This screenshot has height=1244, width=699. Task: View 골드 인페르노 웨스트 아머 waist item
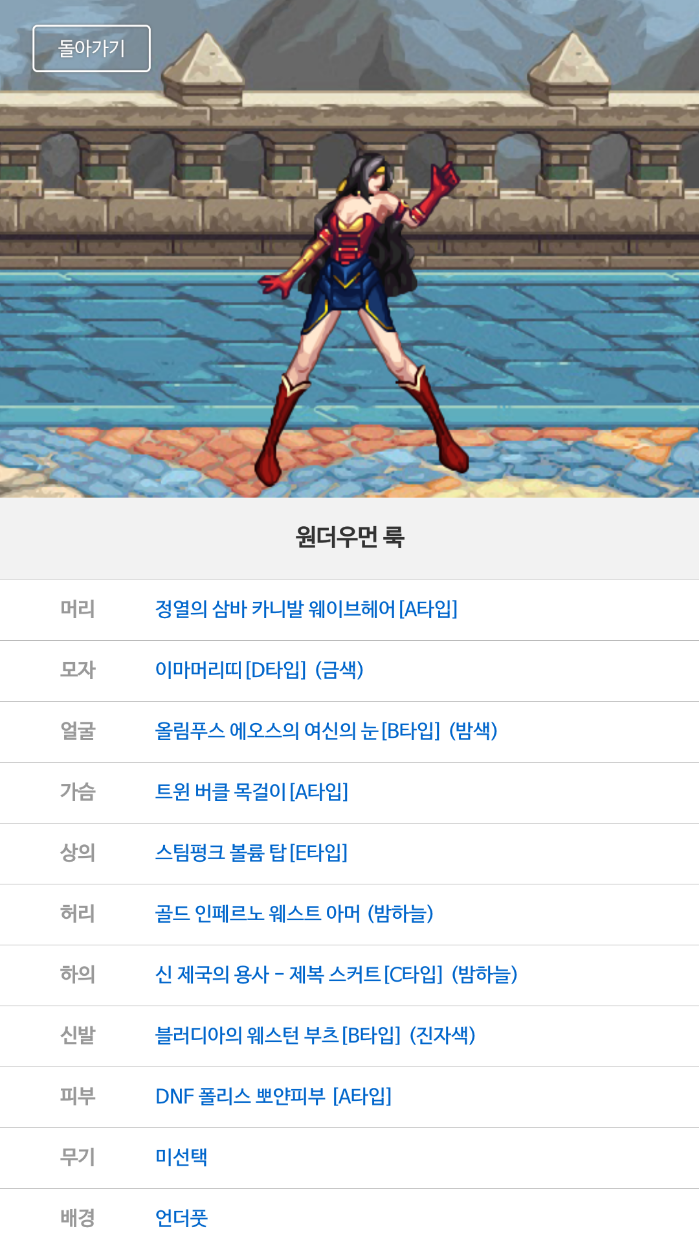[x=294, y=914]
